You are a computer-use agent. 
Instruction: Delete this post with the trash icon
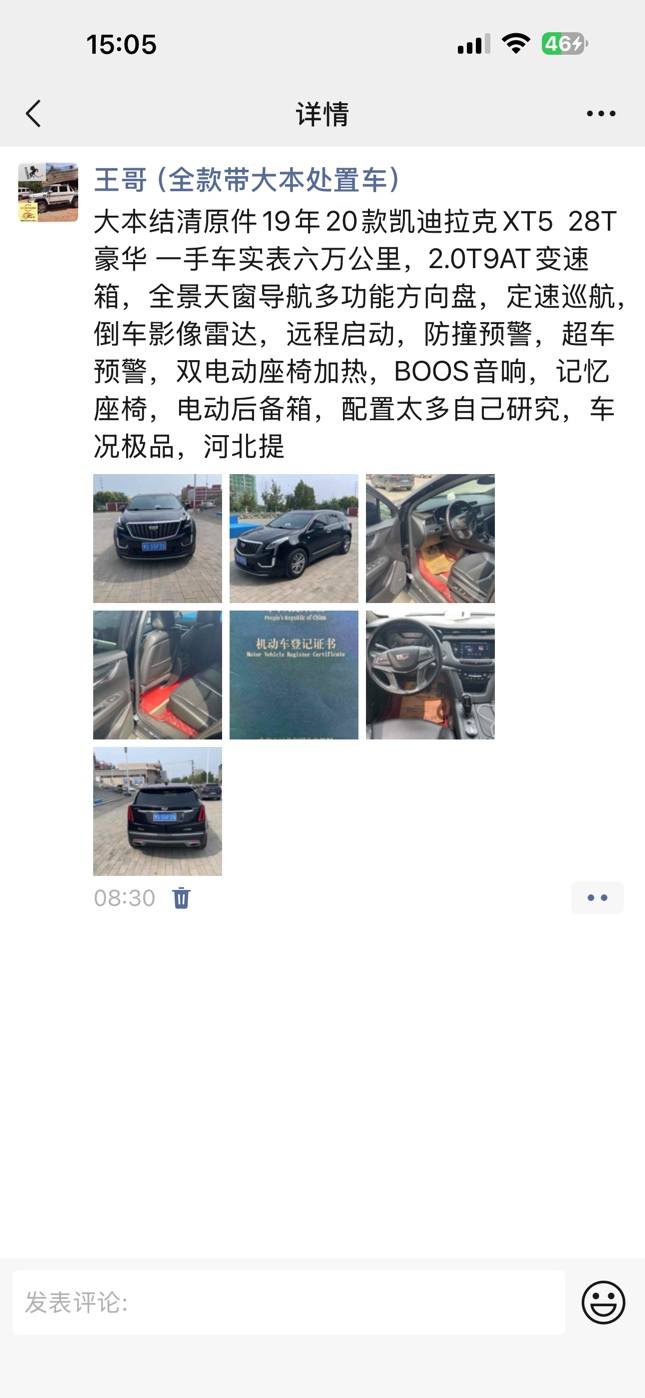pyautogui.click(x=181, y=898)
